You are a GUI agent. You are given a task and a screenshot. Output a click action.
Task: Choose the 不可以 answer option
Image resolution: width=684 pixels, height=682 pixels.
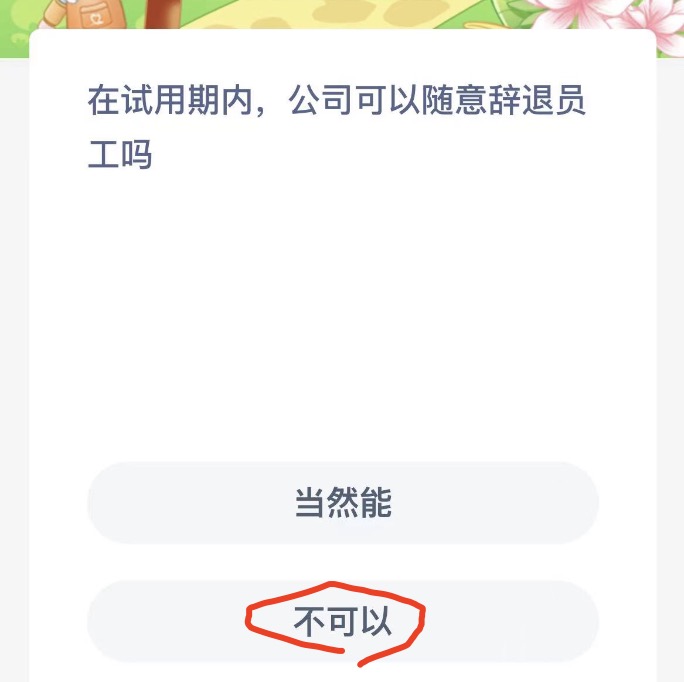coord(342,622)
